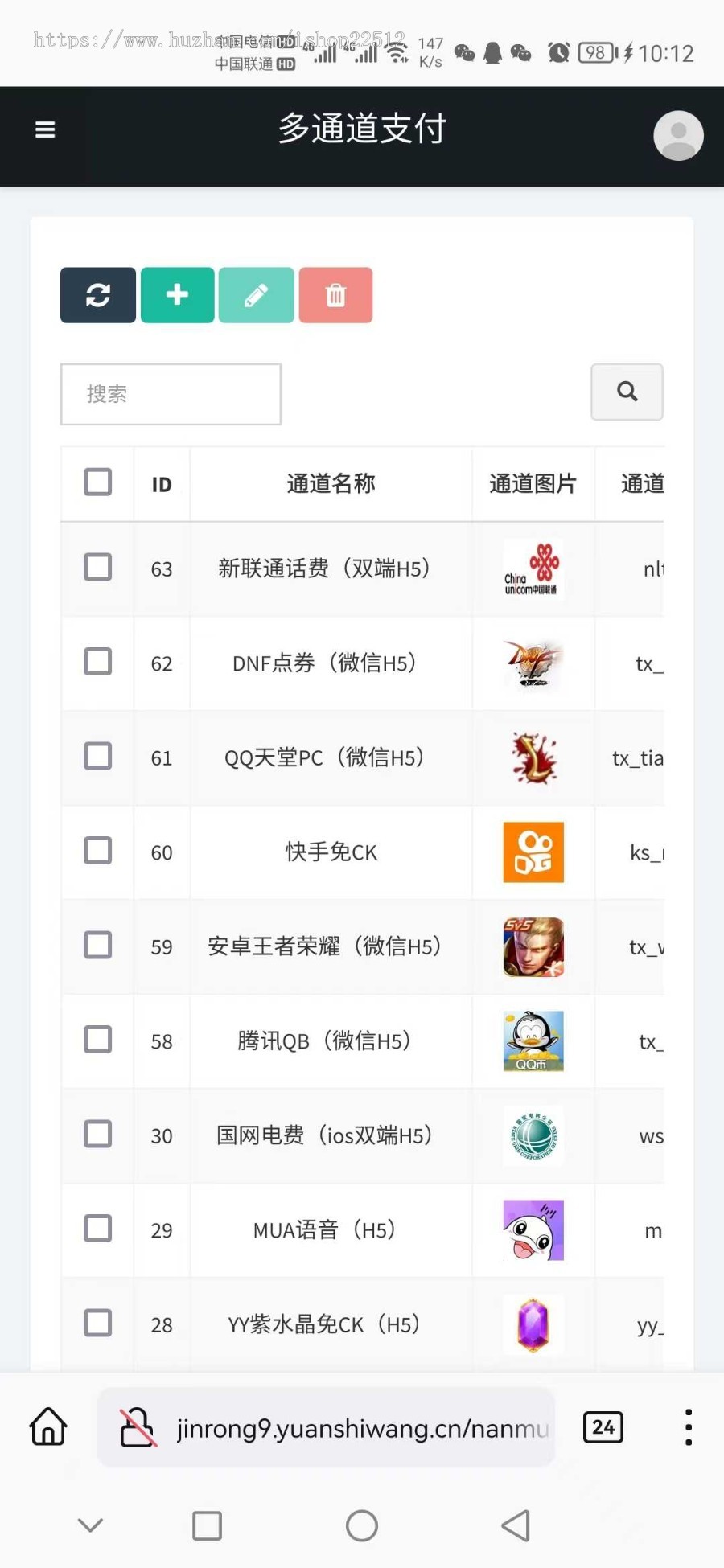Tap the trash delete button
This screenshot has height=1568, width=724.
tap(335, 295)
